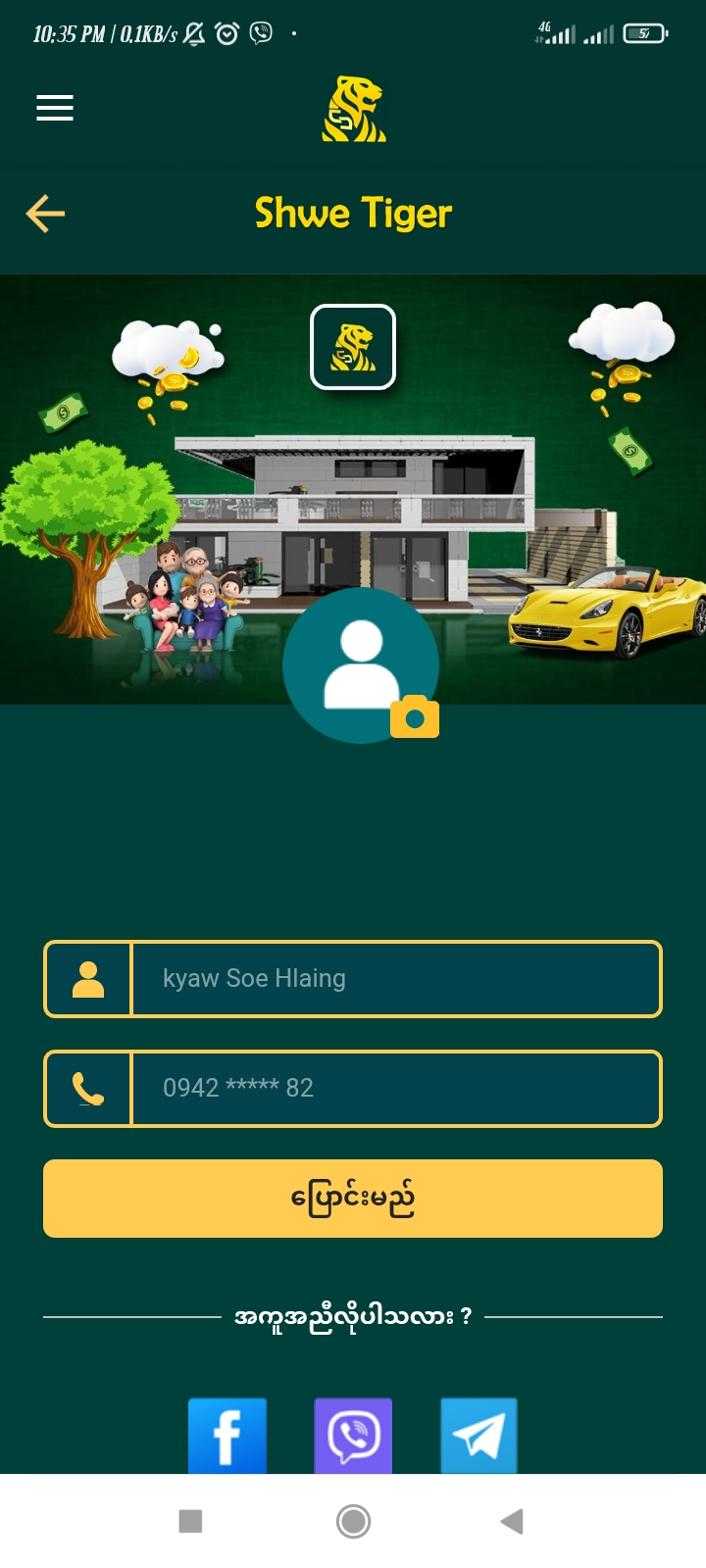Screen dimensions: 706x1568
Task: Open recent apps from navigation bar
Action: [x=190, y=1522]
